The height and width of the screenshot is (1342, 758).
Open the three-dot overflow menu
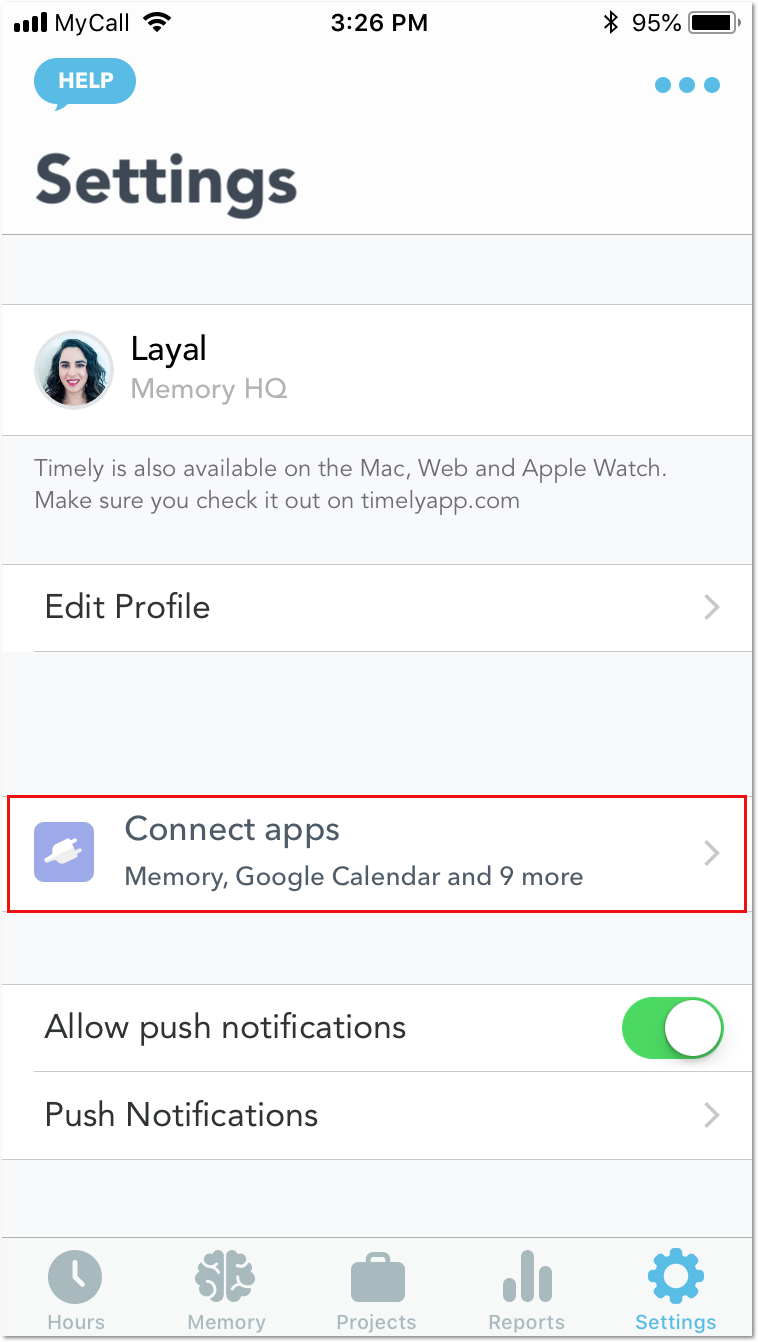(x=687, y=85)
